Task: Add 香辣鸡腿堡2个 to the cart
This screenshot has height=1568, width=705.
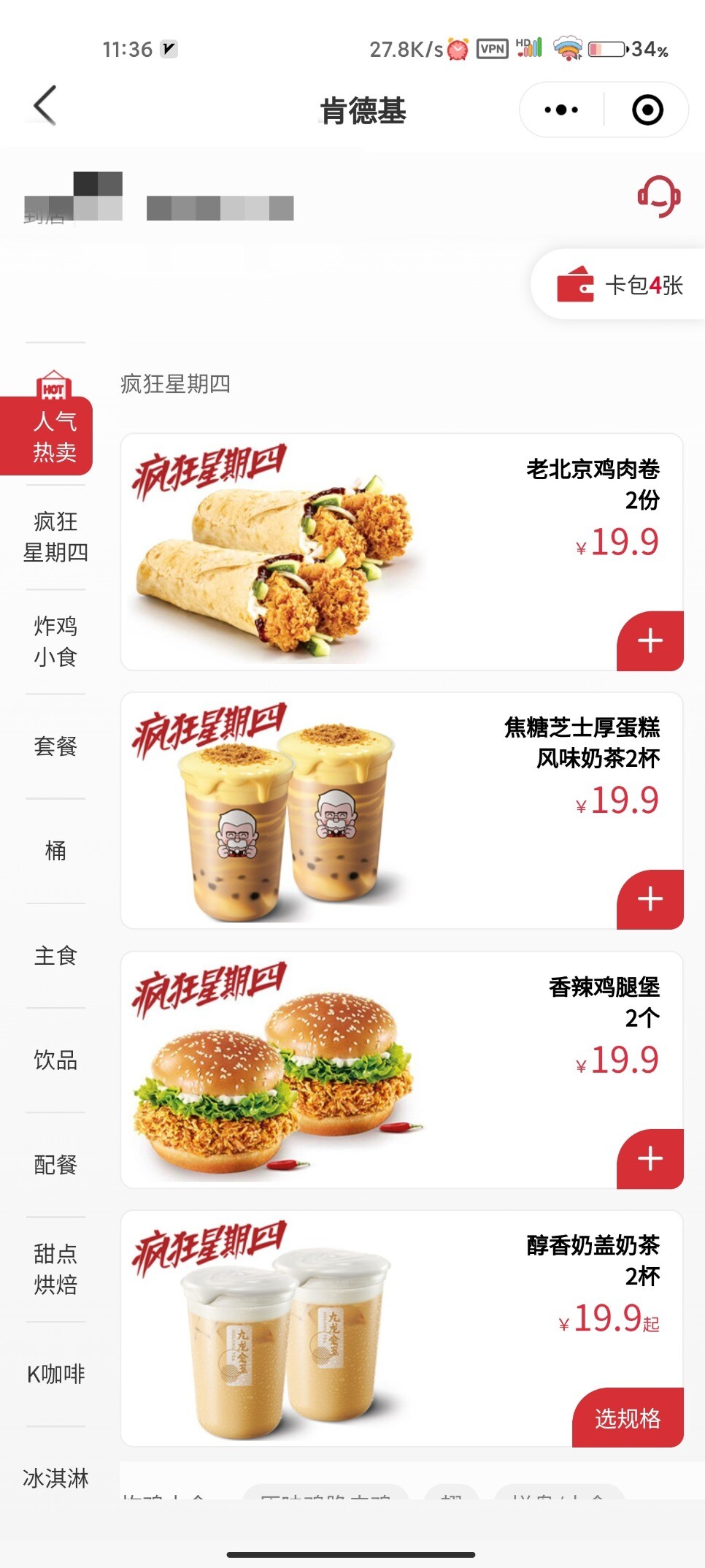Action: click(x=650, y=1158)
